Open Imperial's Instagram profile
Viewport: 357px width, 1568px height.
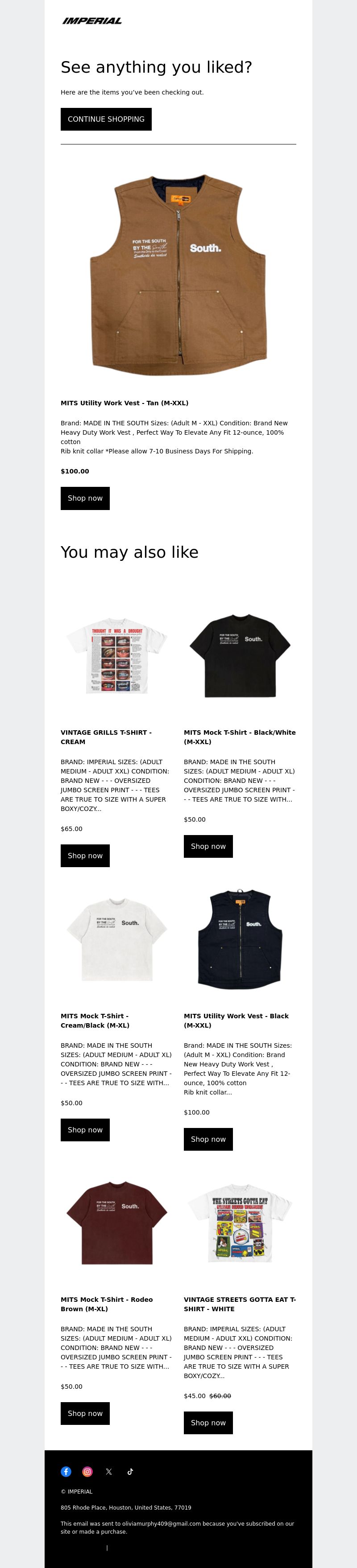coord(88,1471)
